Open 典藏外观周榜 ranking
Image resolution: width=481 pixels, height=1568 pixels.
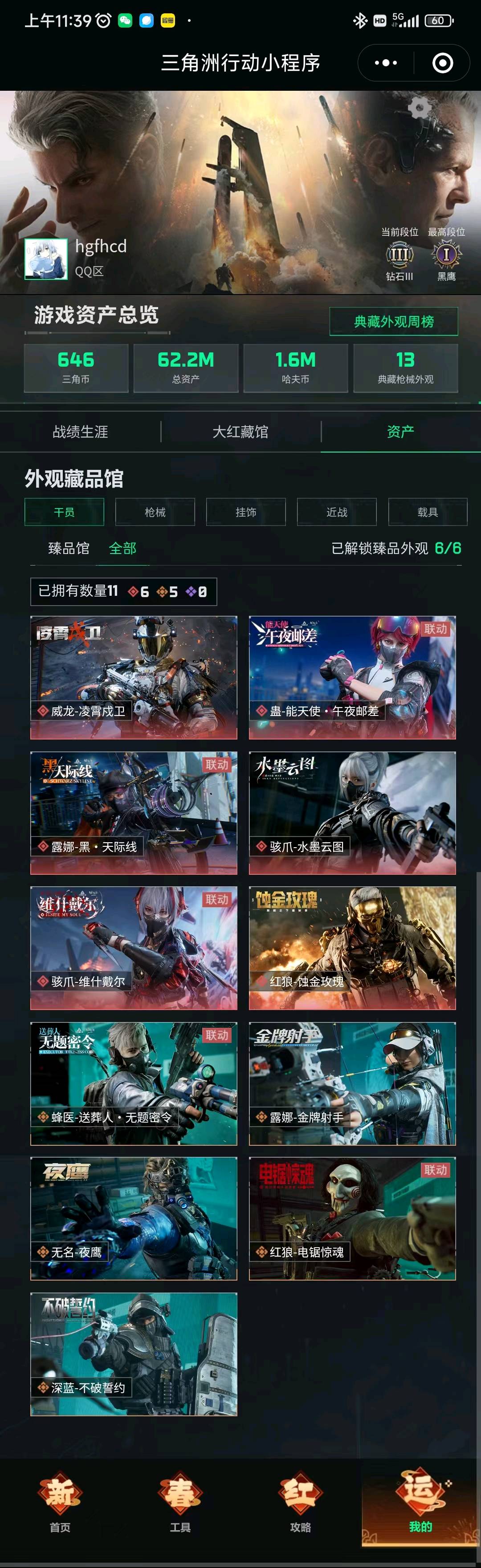pos(393,321)
